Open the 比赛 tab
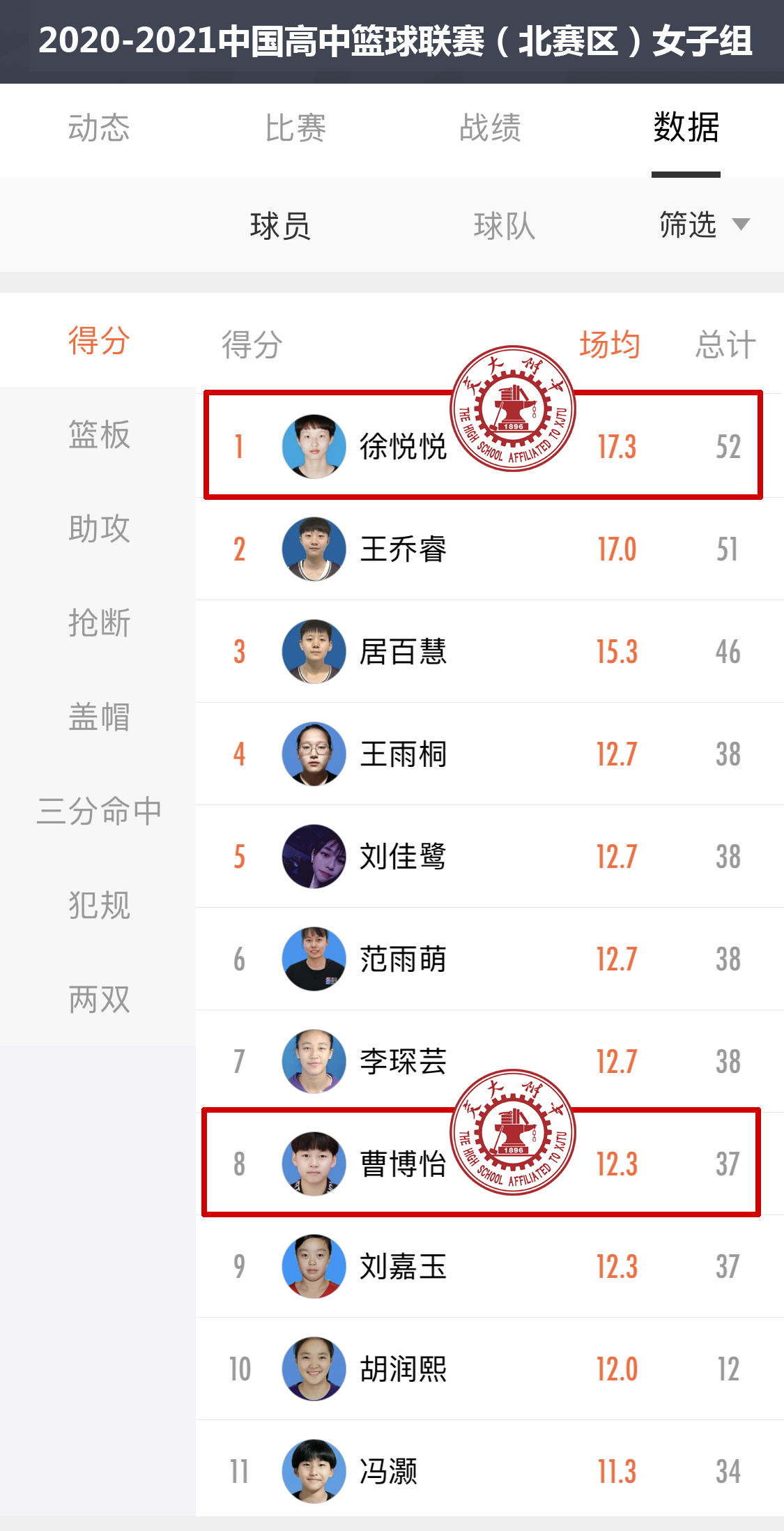 point(295,128)
